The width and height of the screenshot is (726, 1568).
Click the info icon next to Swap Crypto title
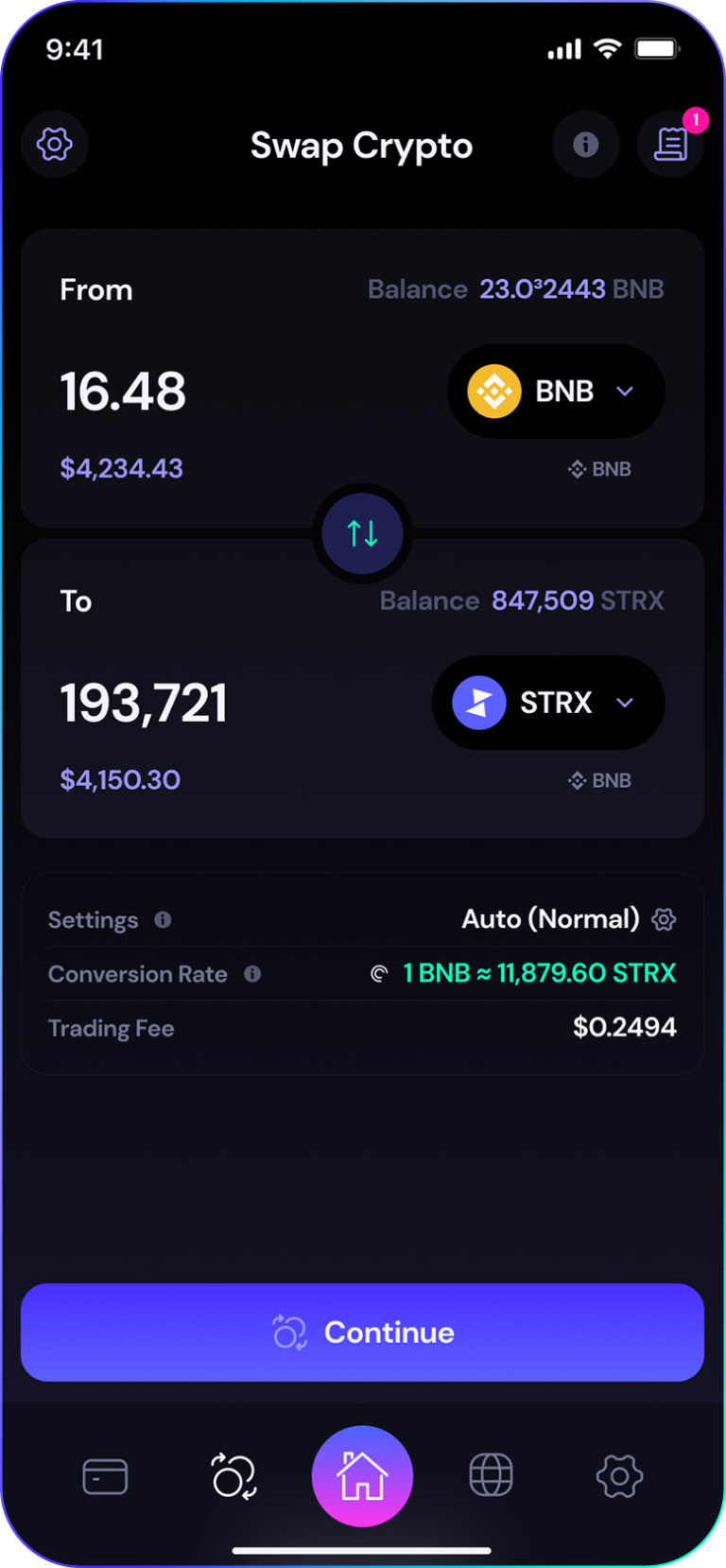(585, 144)
